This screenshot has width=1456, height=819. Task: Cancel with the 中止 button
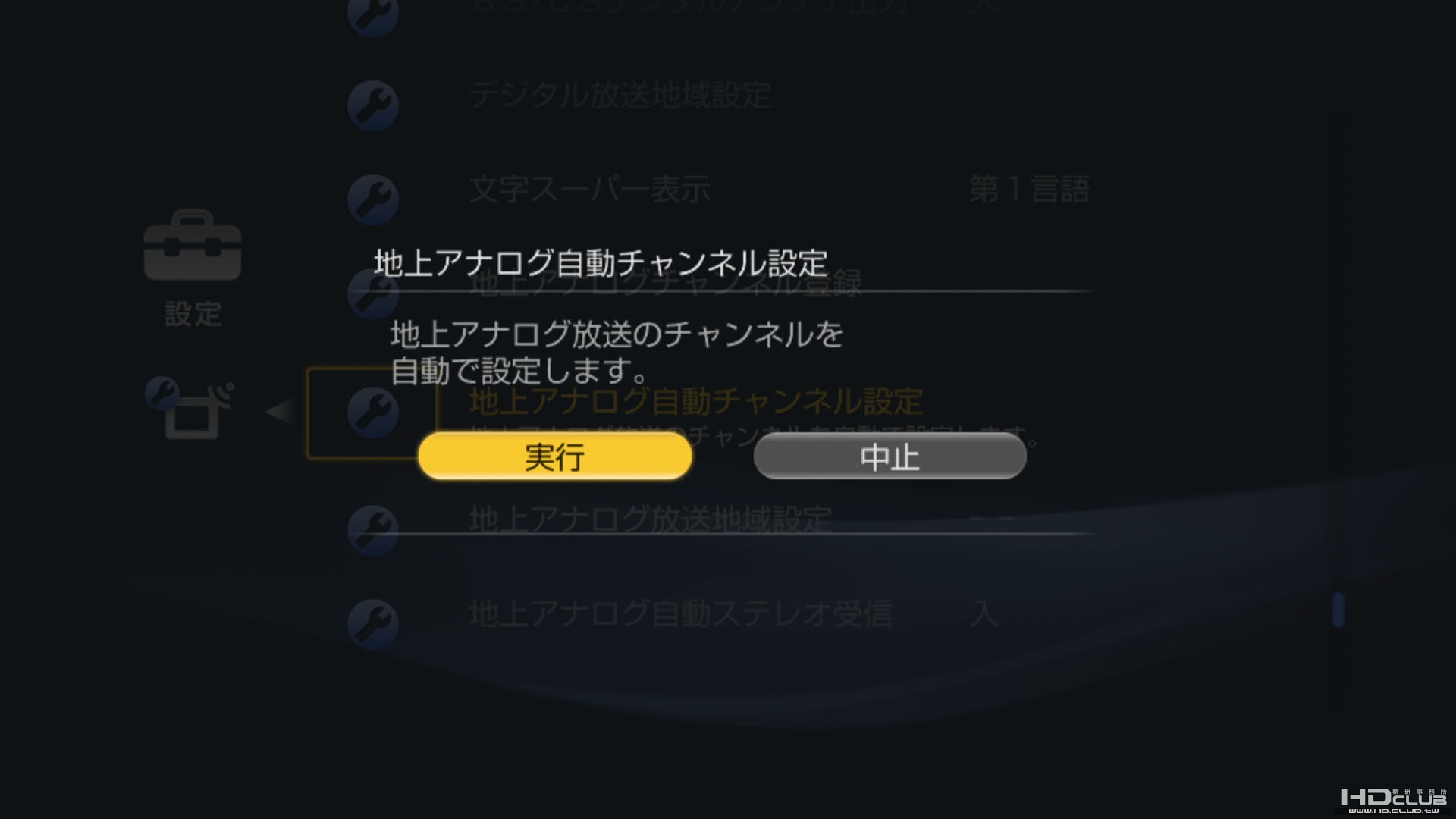click(x=890, y=457)
